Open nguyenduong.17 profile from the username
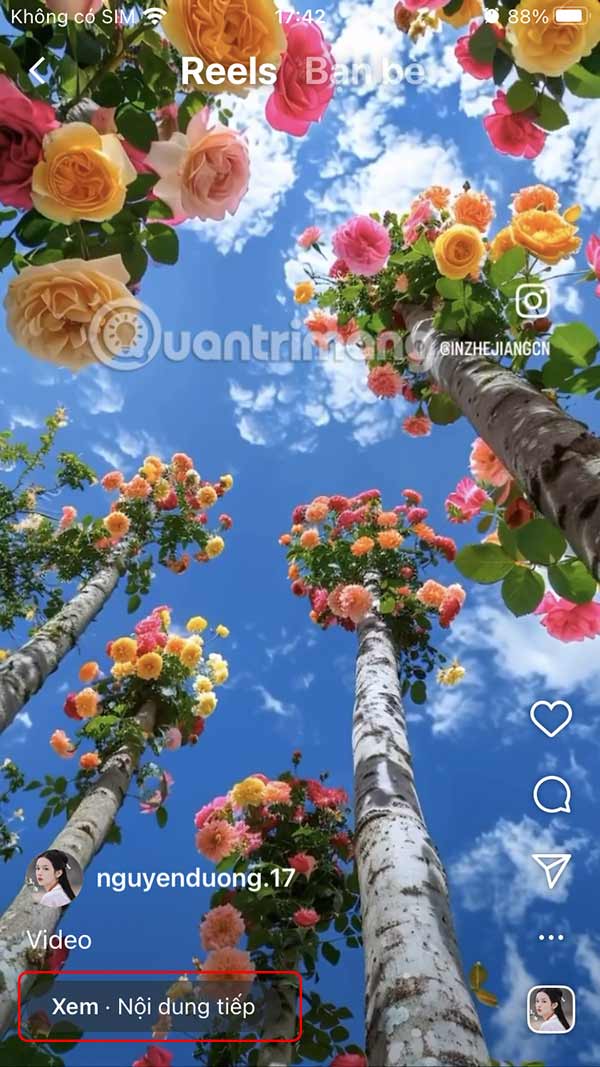Viewport: 600px width, 1067px height. pos(195,879)
